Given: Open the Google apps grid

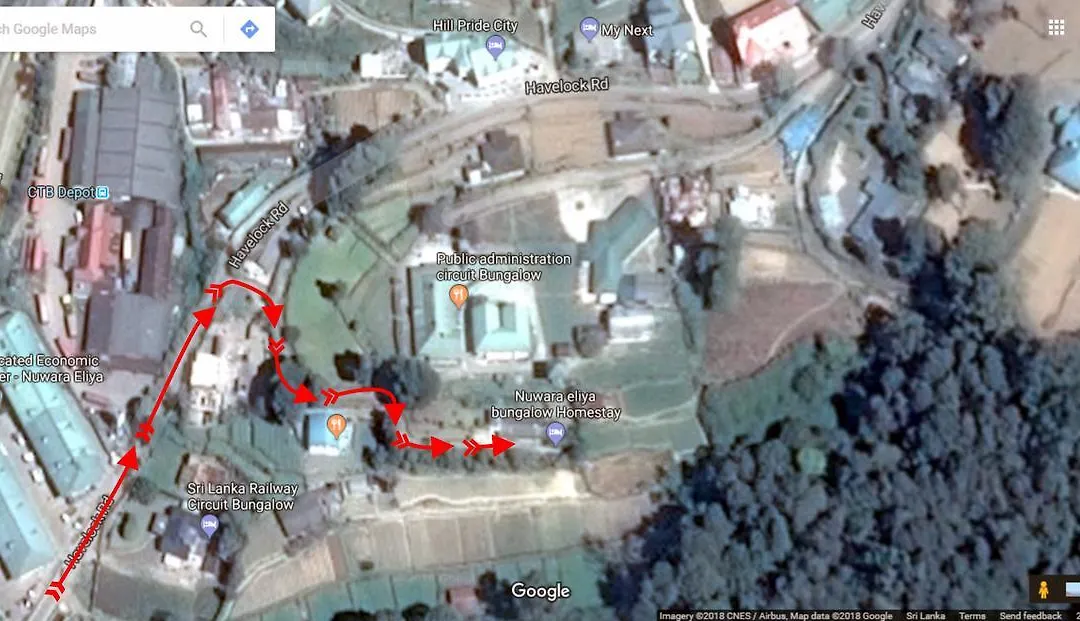Looking at the screenshot, I should (x=1056, y=28).
